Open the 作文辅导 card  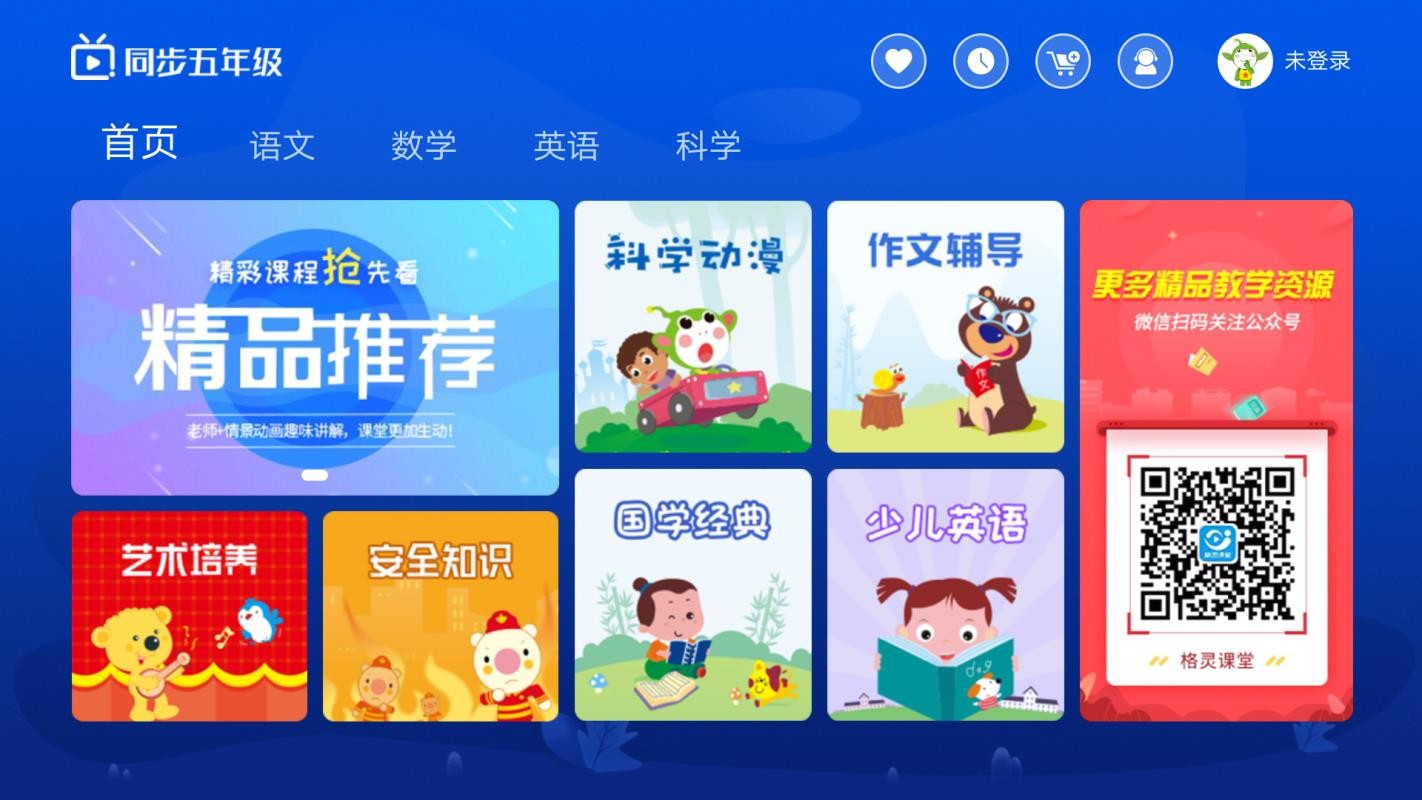(945, 326)
